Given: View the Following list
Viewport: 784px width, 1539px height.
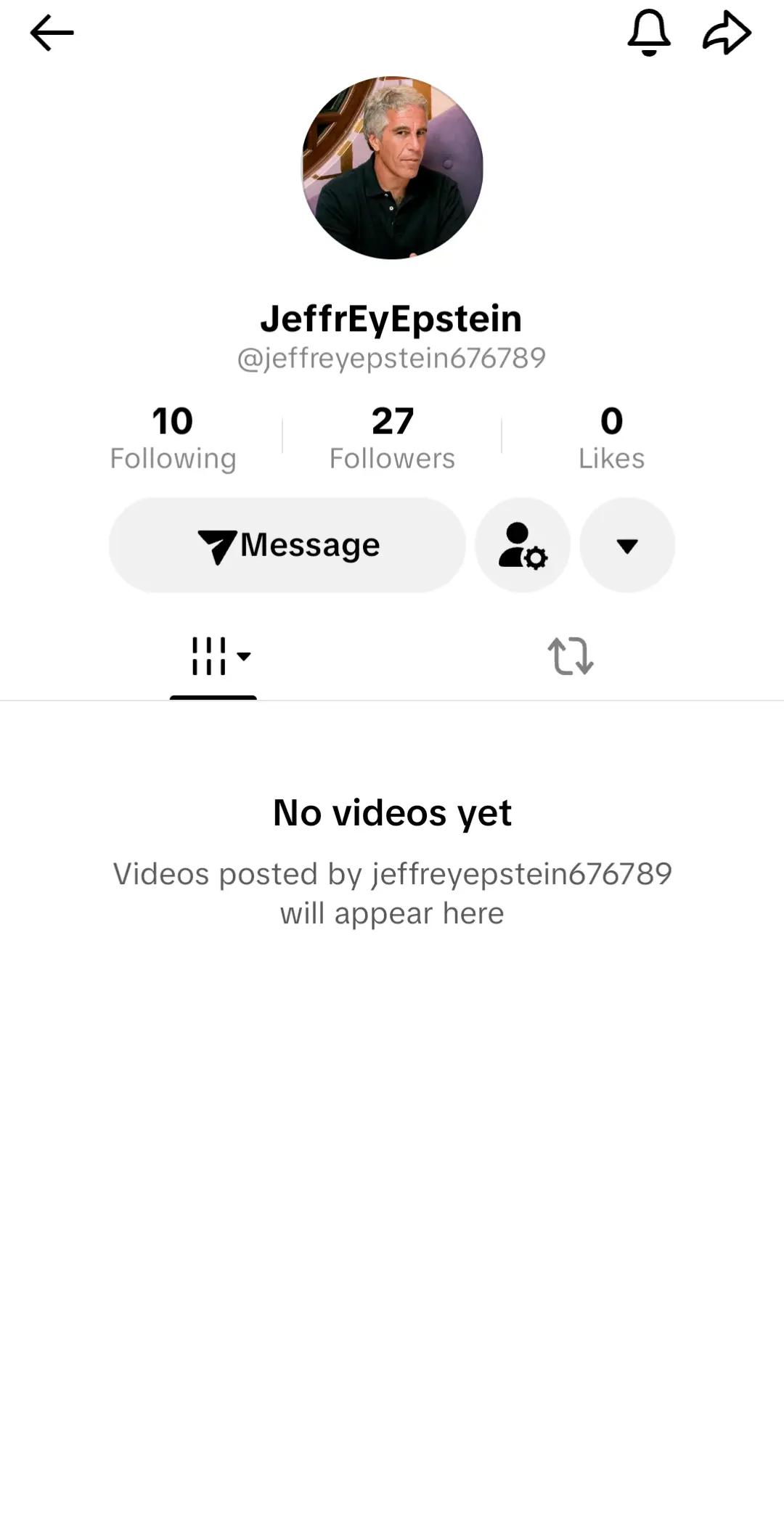Looking at the screenshot, I should click(173, 438).
